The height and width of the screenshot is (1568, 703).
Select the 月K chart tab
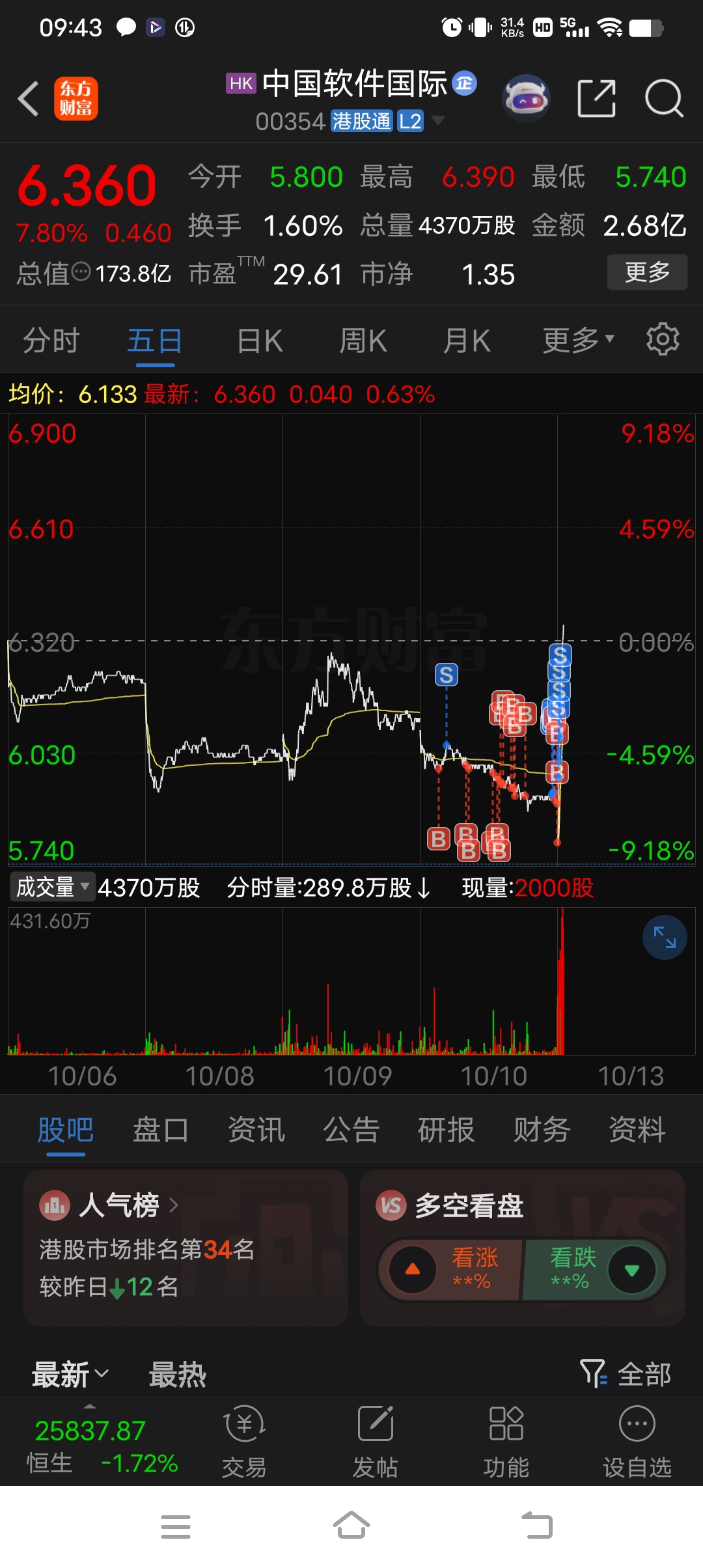click(x=467, y=341)
